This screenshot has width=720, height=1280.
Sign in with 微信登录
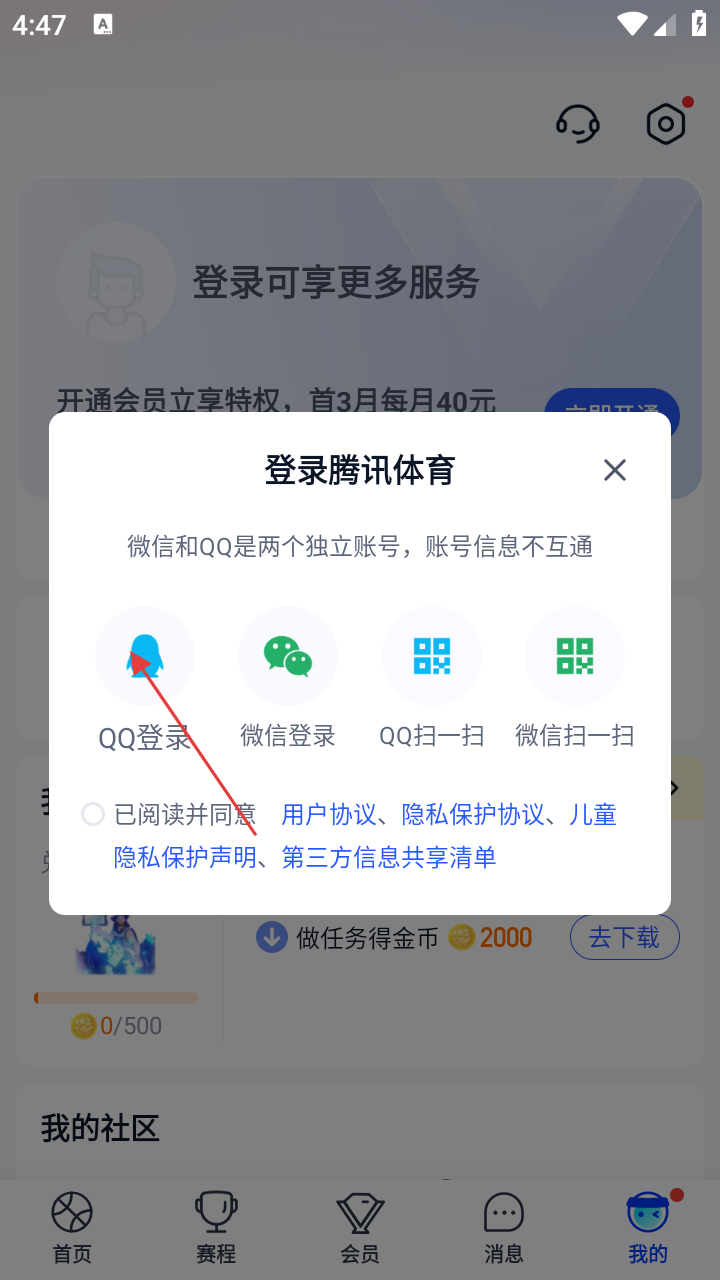[288, 657]
